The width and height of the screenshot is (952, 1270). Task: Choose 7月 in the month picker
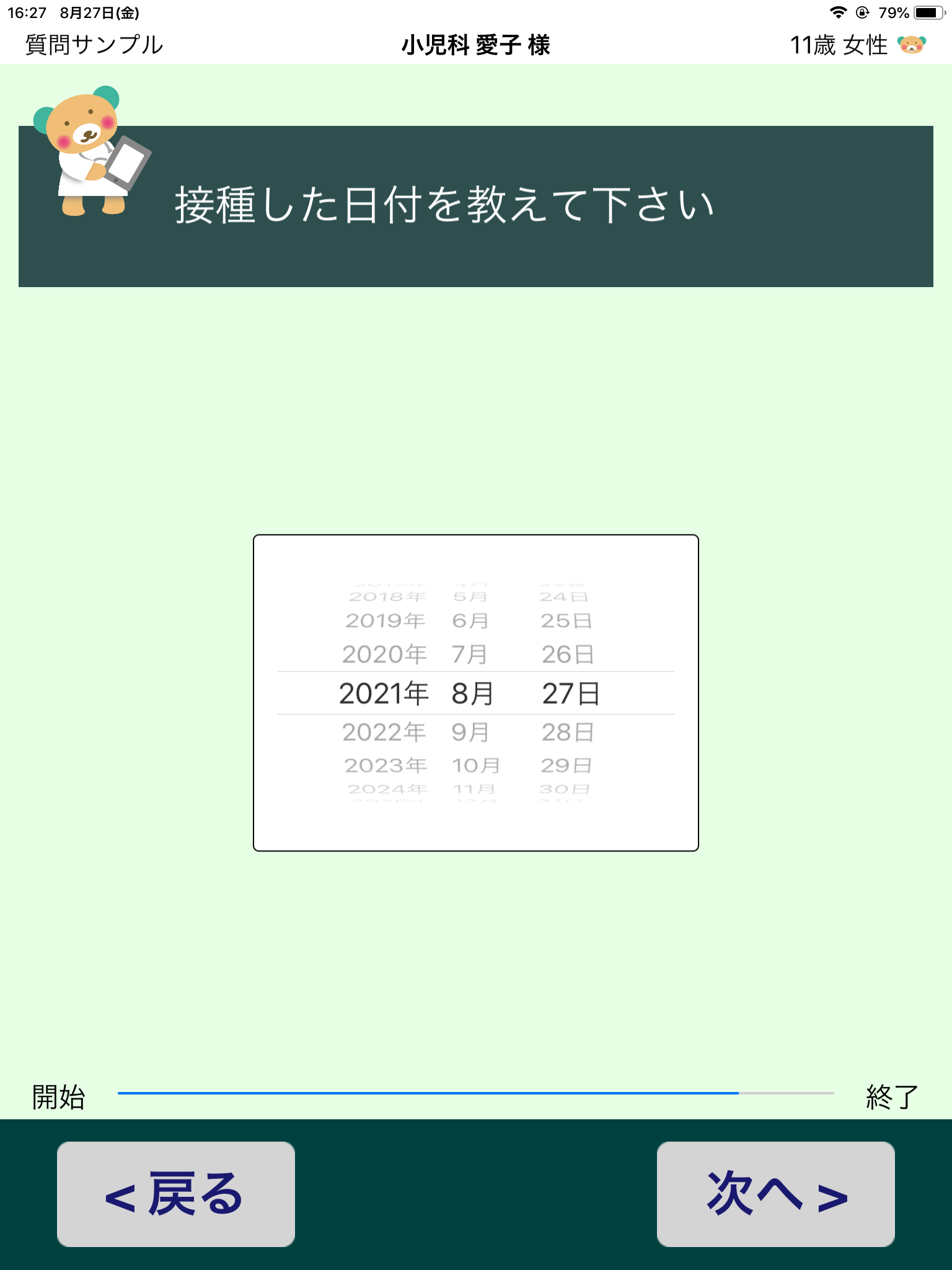469,654
